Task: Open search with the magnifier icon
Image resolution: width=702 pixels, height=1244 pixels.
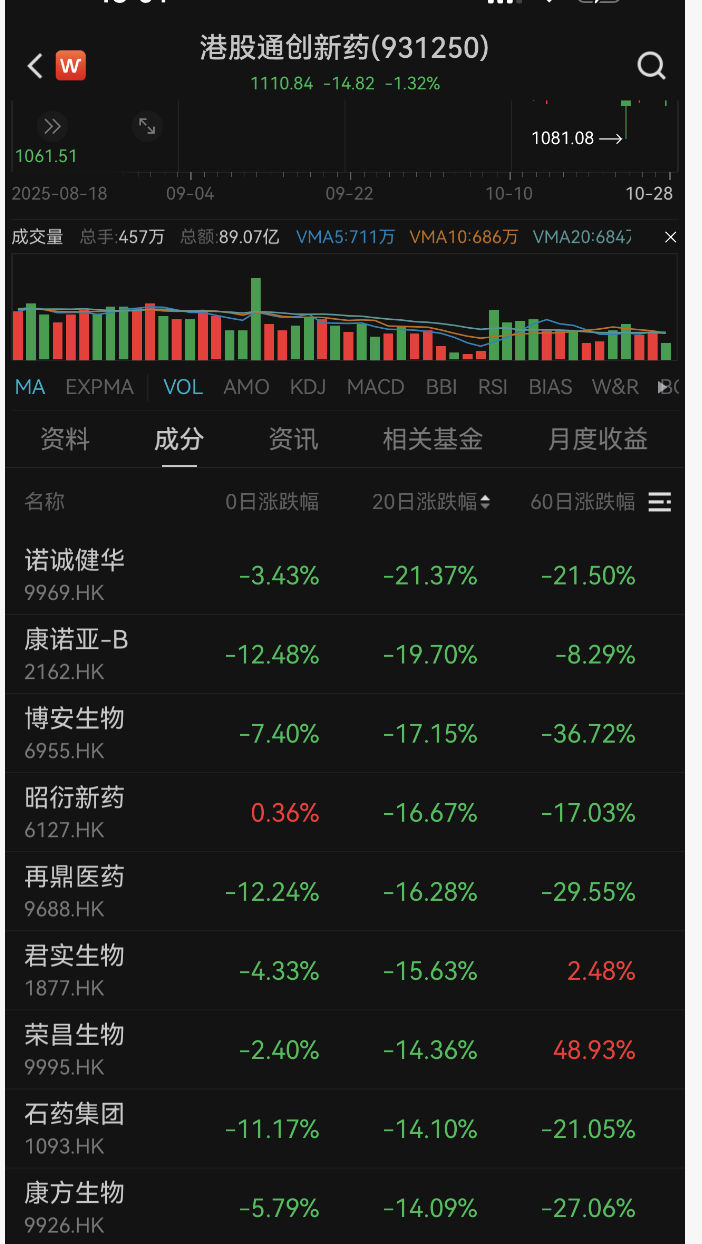Action: click(651, 66)
